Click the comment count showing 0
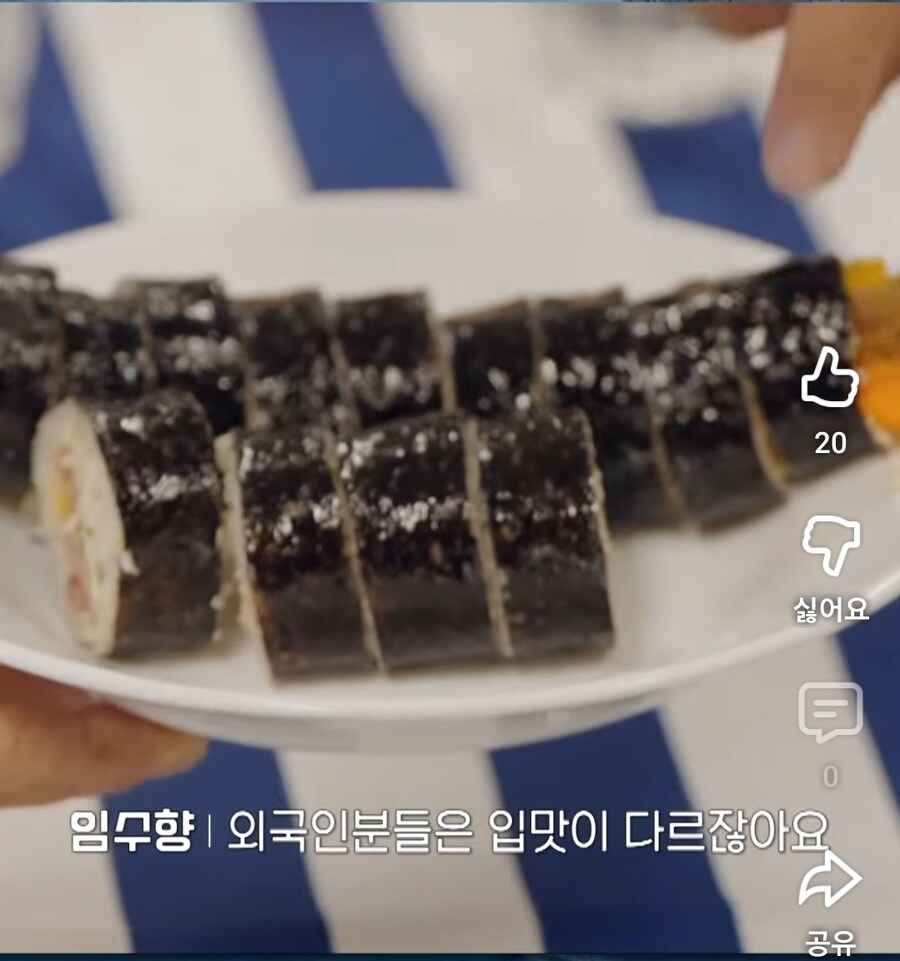Viewport: 900px width, 961px height. point(828,773)
